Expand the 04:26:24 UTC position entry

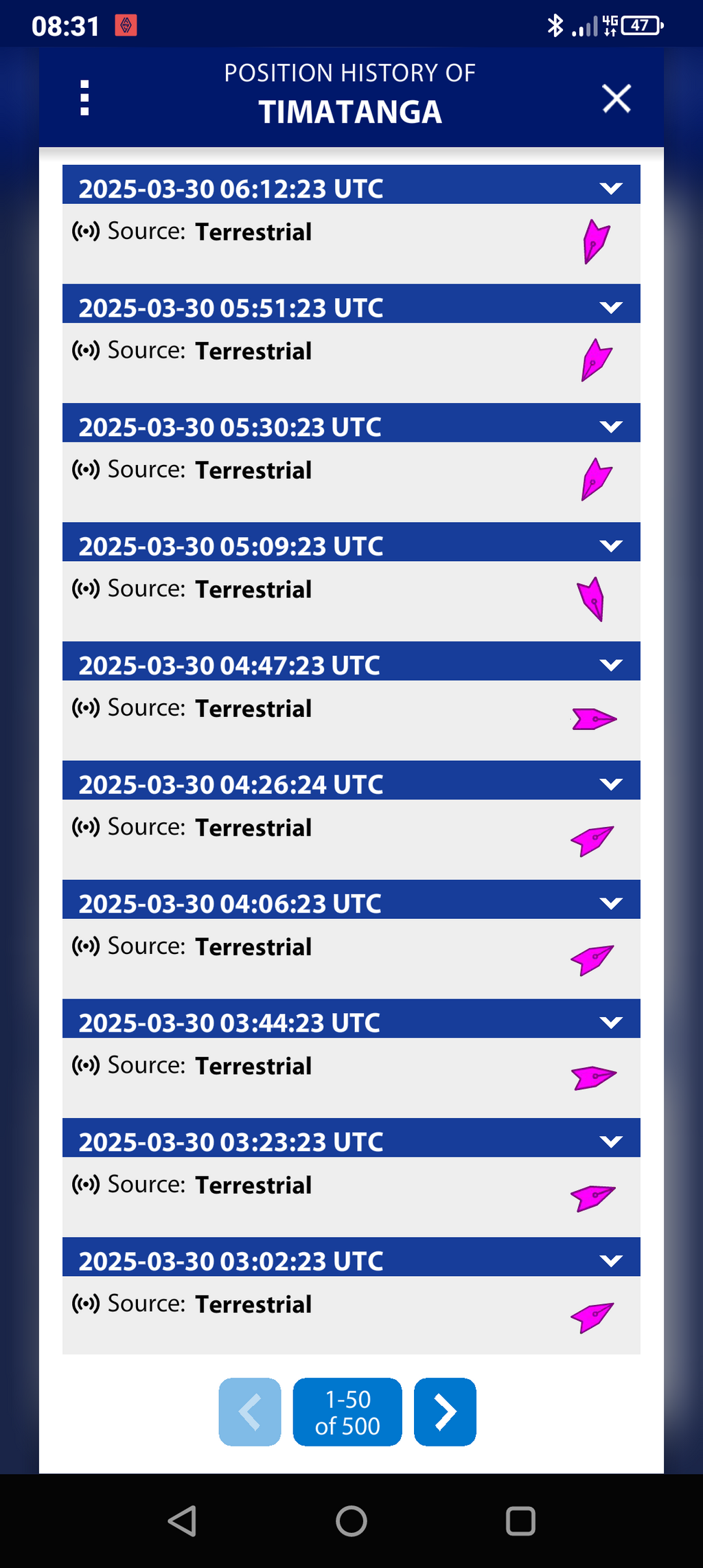(611, 784)
